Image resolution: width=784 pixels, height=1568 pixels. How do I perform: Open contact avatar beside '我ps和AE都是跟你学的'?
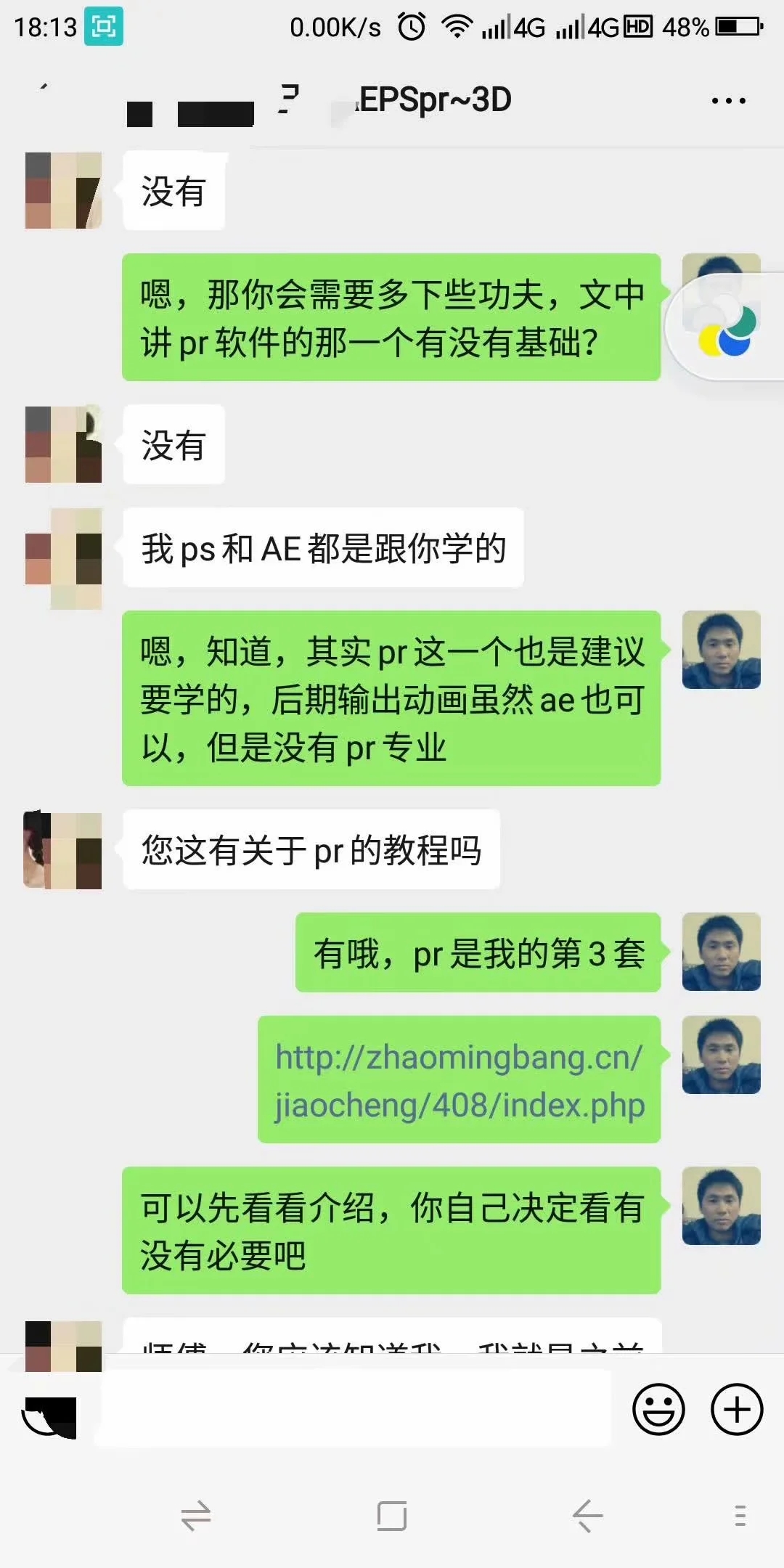(64, 558)
